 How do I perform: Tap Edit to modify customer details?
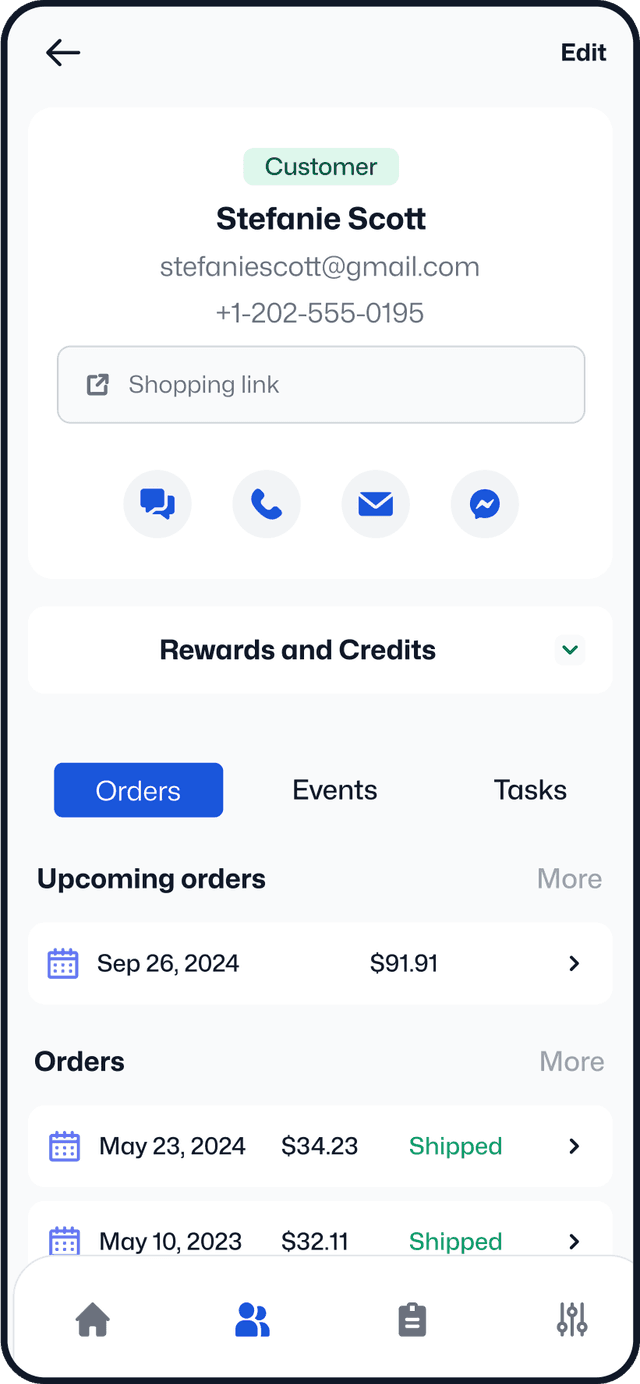(583, 53)
